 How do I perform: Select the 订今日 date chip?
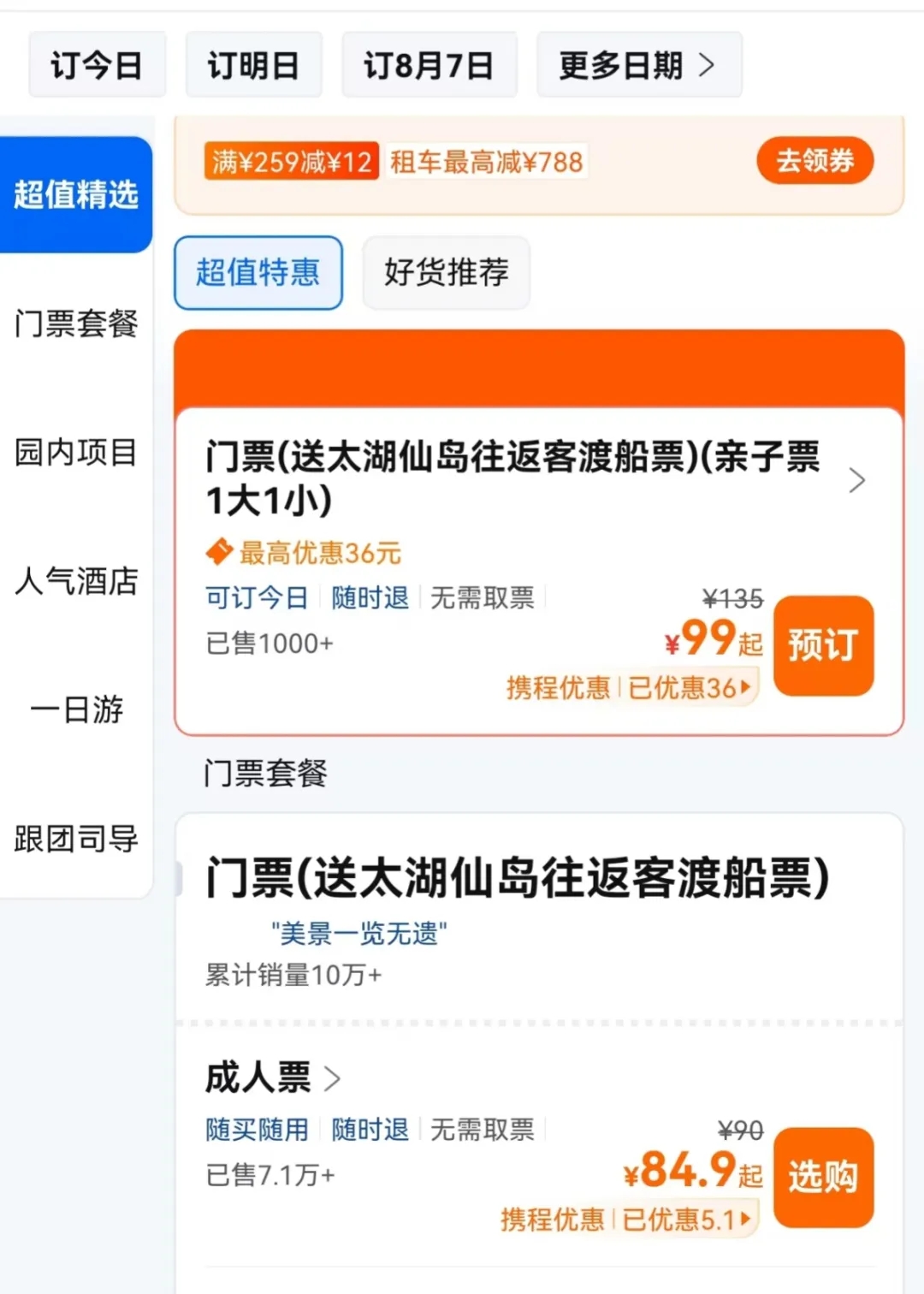click(97, 65)
